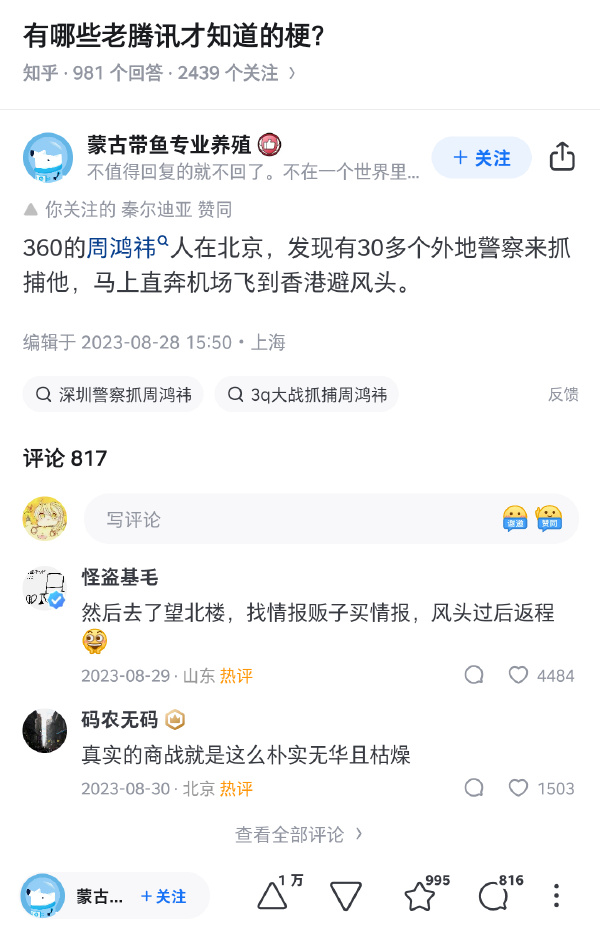This screenshot has height=929, width=600.
Task: Favorite this answer with the star
Action: (420, 896)
